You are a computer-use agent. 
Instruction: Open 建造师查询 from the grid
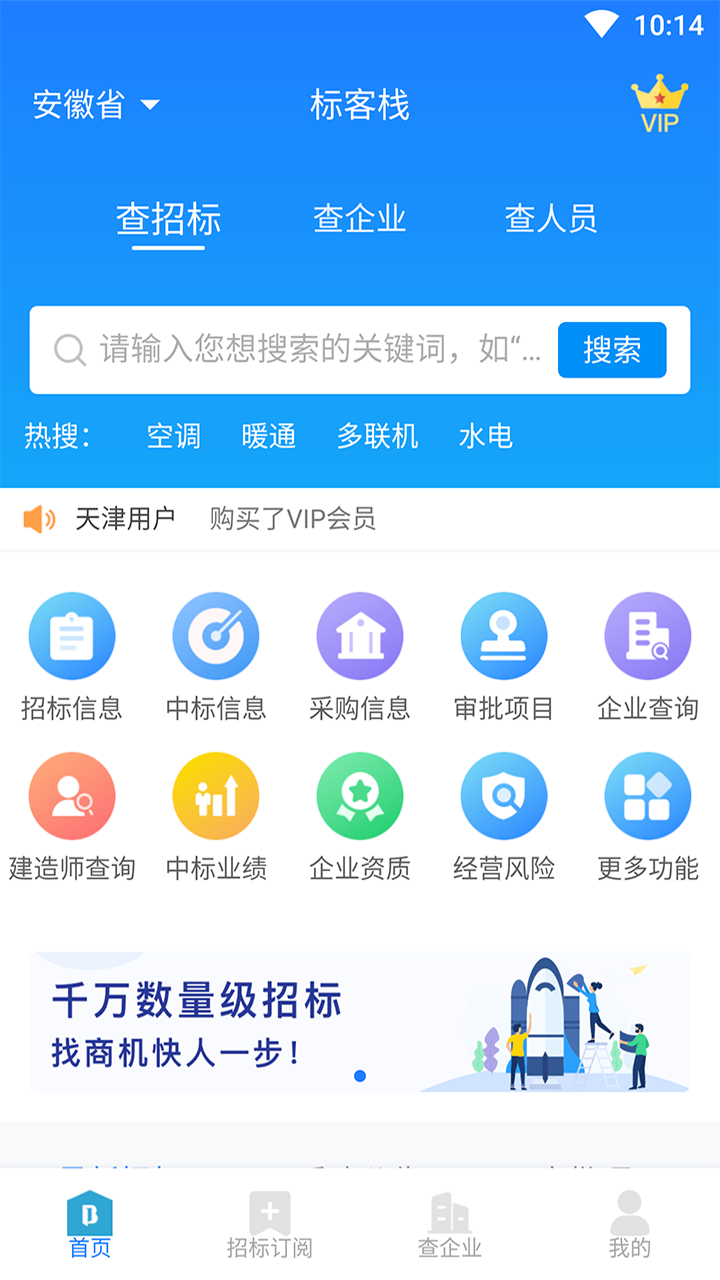point(72,816)
